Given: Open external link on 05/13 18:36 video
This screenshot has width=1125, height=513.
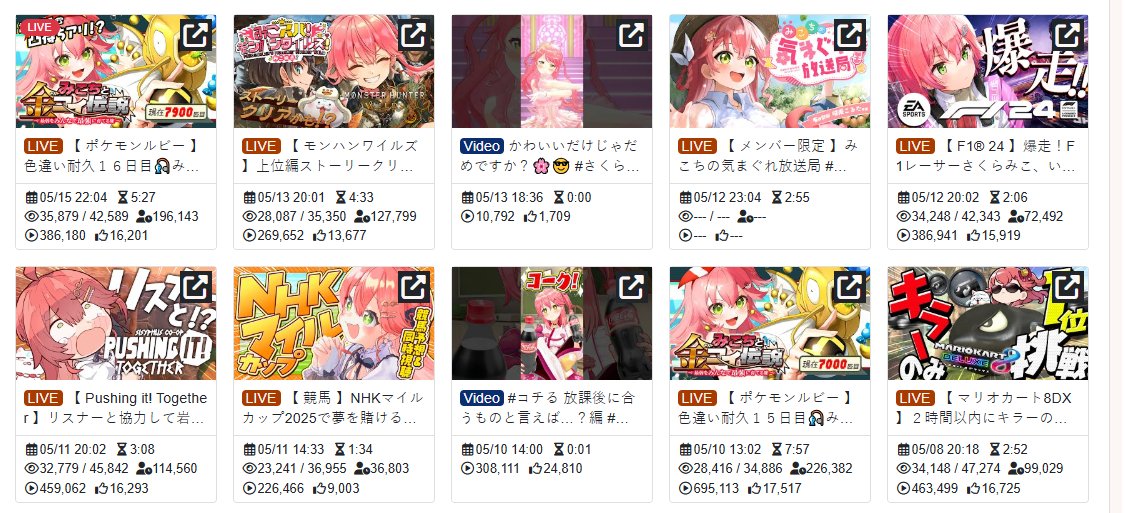Looking at the screenshot, I should coord(631,36).
